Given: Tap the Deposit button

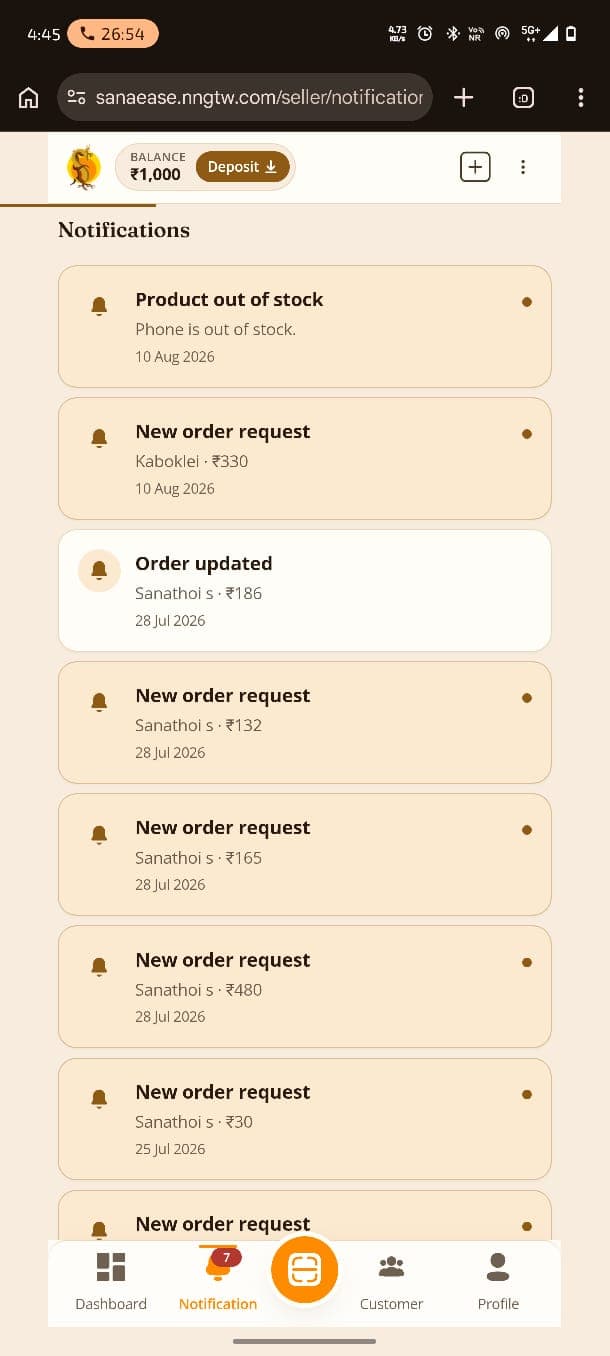Looking at the screenshot, I should point(243,167).
